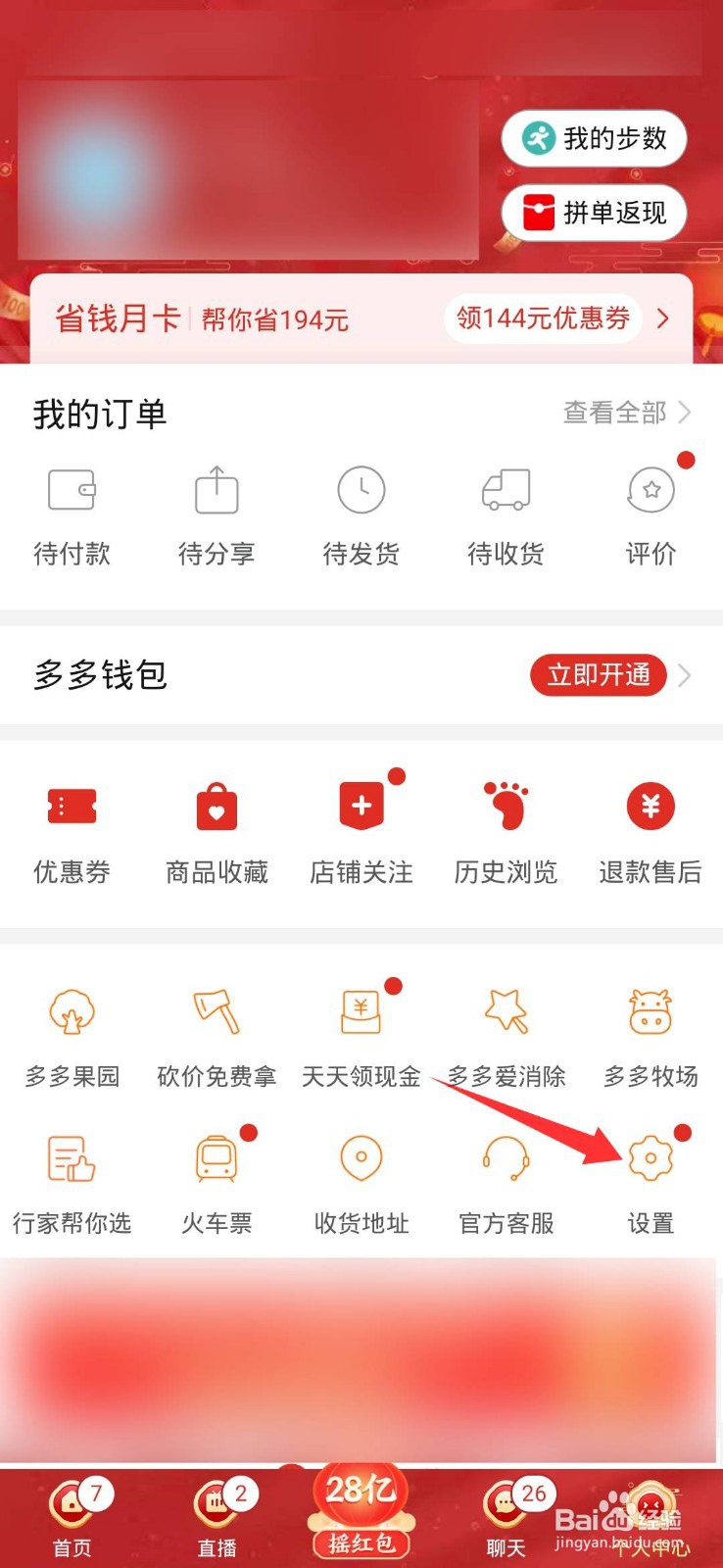Image resolution: width=723 pixels, height=1568 pixels.
Task: Go to 退款售后 refunds and after-sales
Action: point(651,833)
